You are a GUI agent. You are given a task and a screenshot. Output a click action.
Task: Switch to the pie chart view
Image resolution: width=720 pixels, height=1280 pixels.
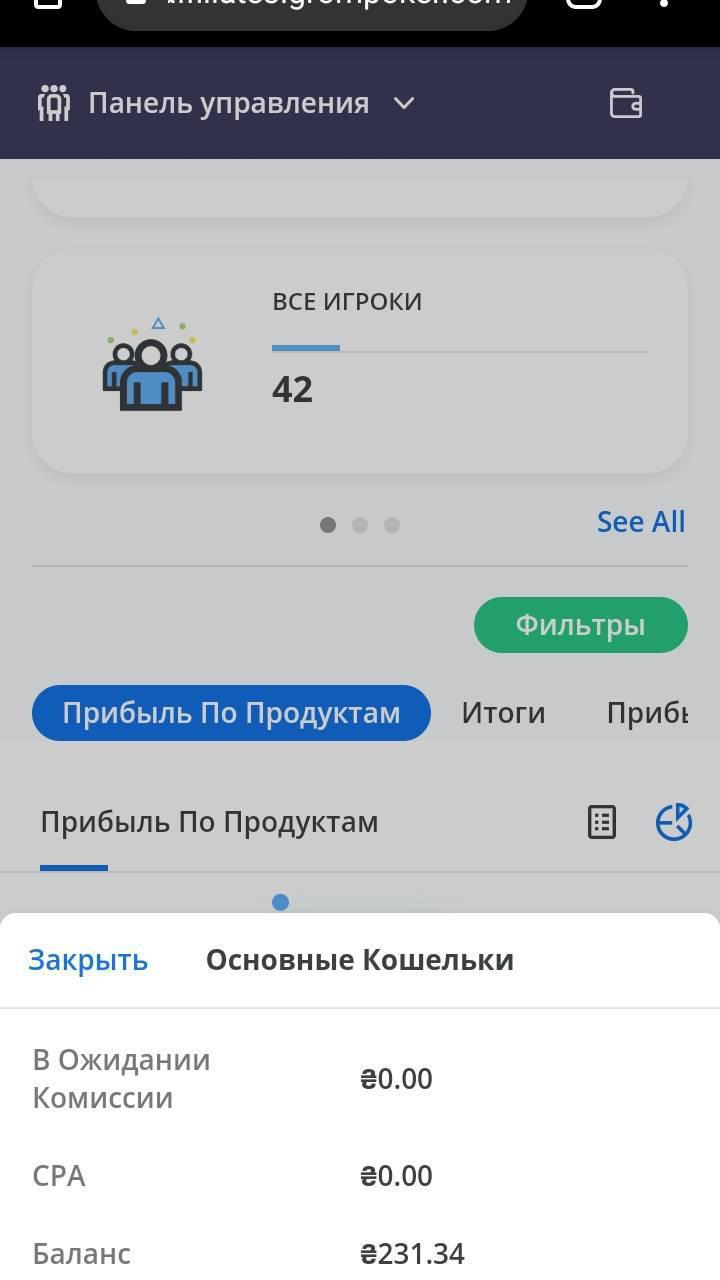[x=673, y=822]
